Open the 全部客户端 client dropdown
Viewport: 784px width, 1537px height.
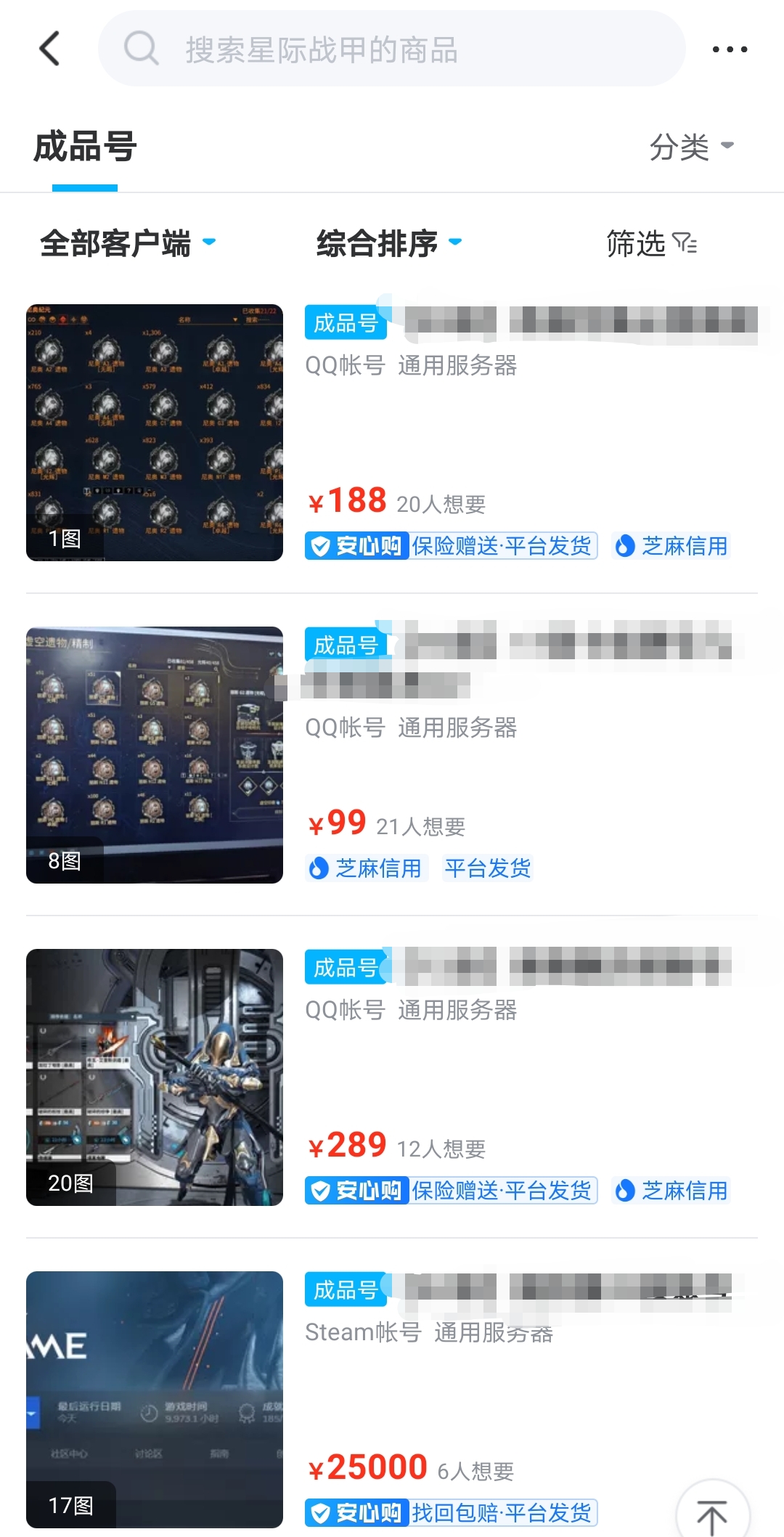pyautogui.click(x=128, y=243)
